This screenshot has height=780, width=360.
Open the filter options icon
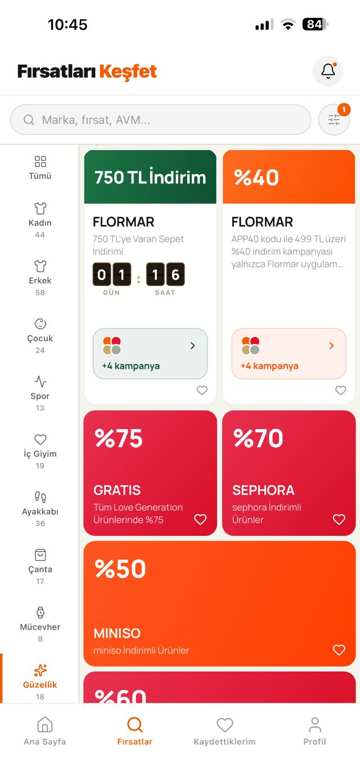pos(334,120)
